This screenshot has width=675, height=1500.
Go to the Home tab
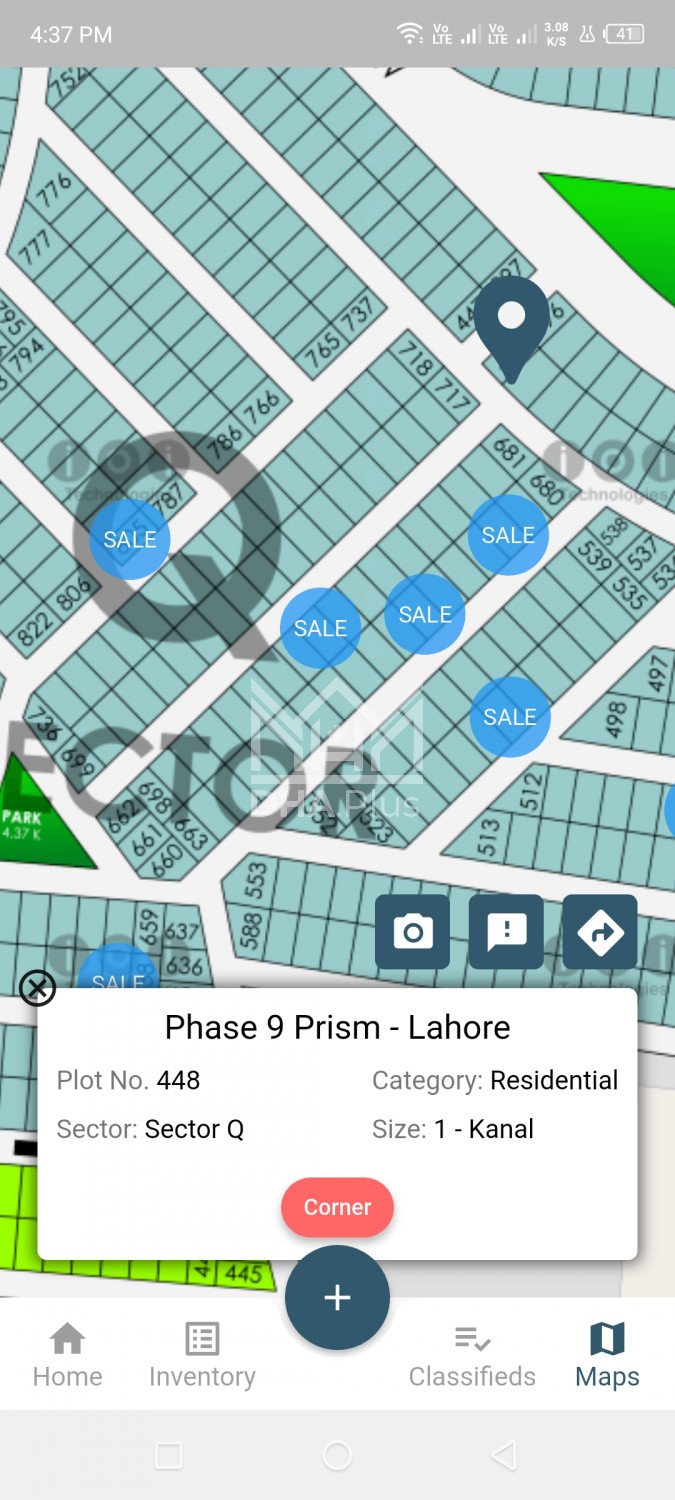click(x=67, y=1355)
